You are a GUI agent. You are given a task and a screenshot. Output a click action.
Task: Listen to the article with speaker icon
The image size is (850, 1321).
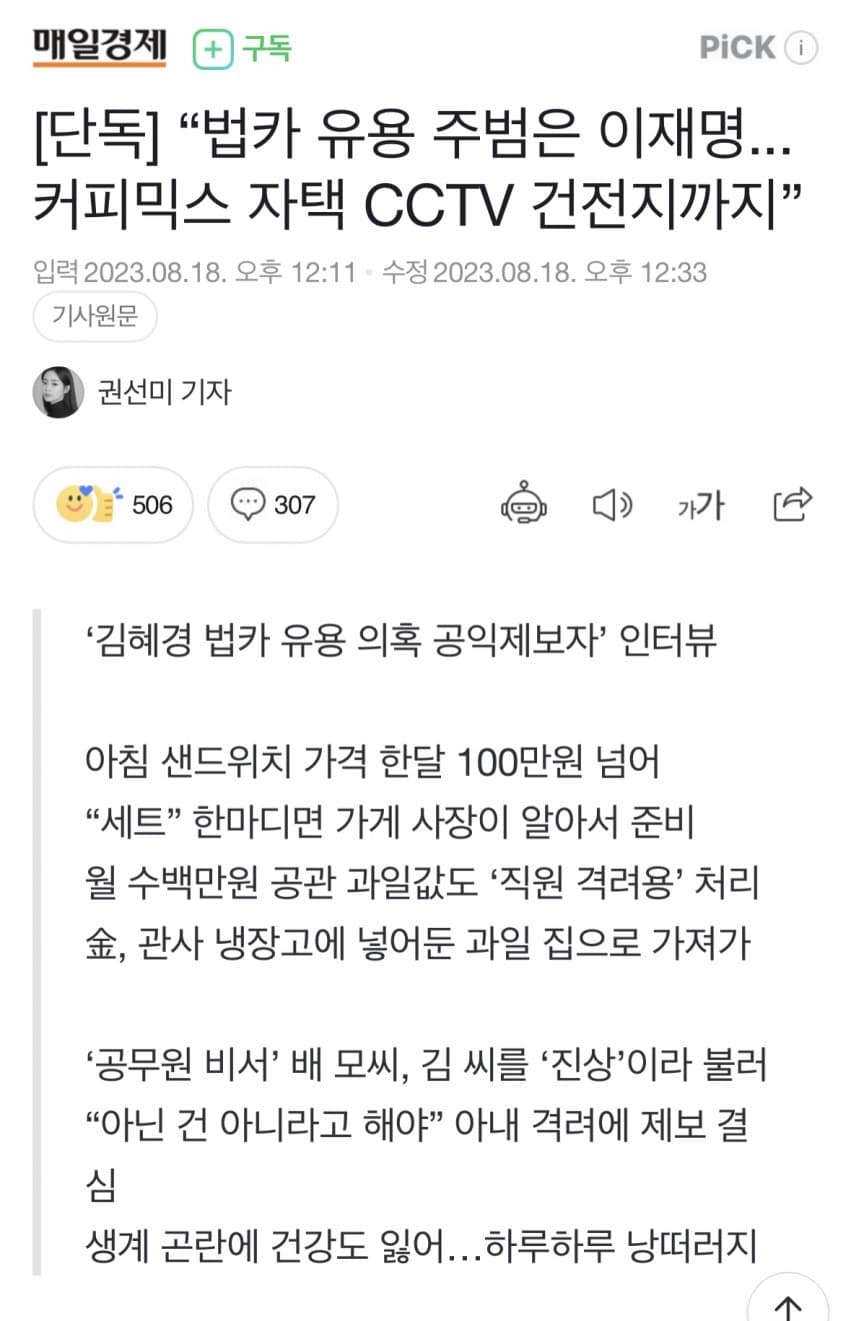click(x=611, y=505)
